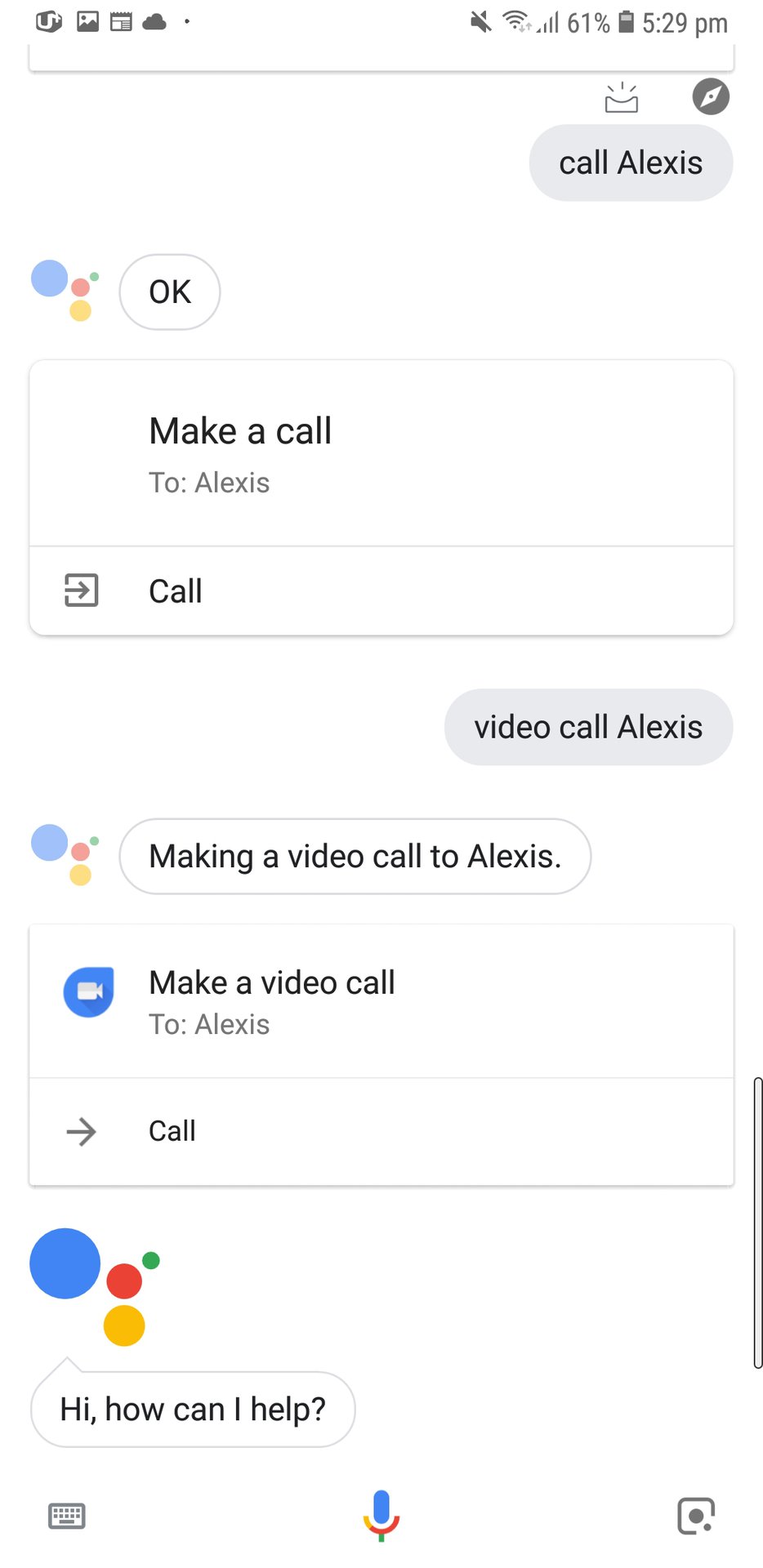Image resolution: width=763 pixels, height=1568 pixels.
Task: Open the Make a video call card
Action: (381, 1001)
